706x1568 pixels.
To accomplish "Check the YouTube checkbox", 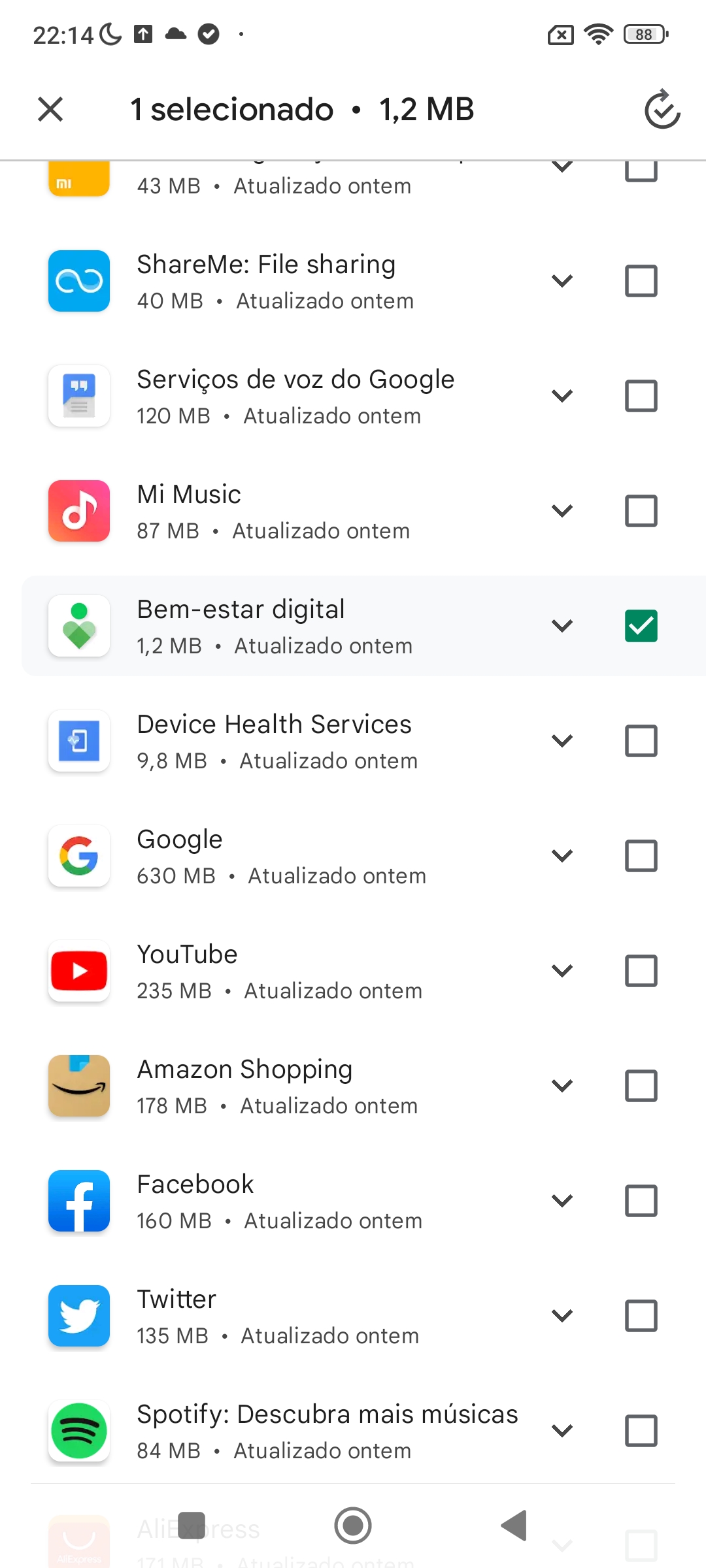I will (641, 971).
